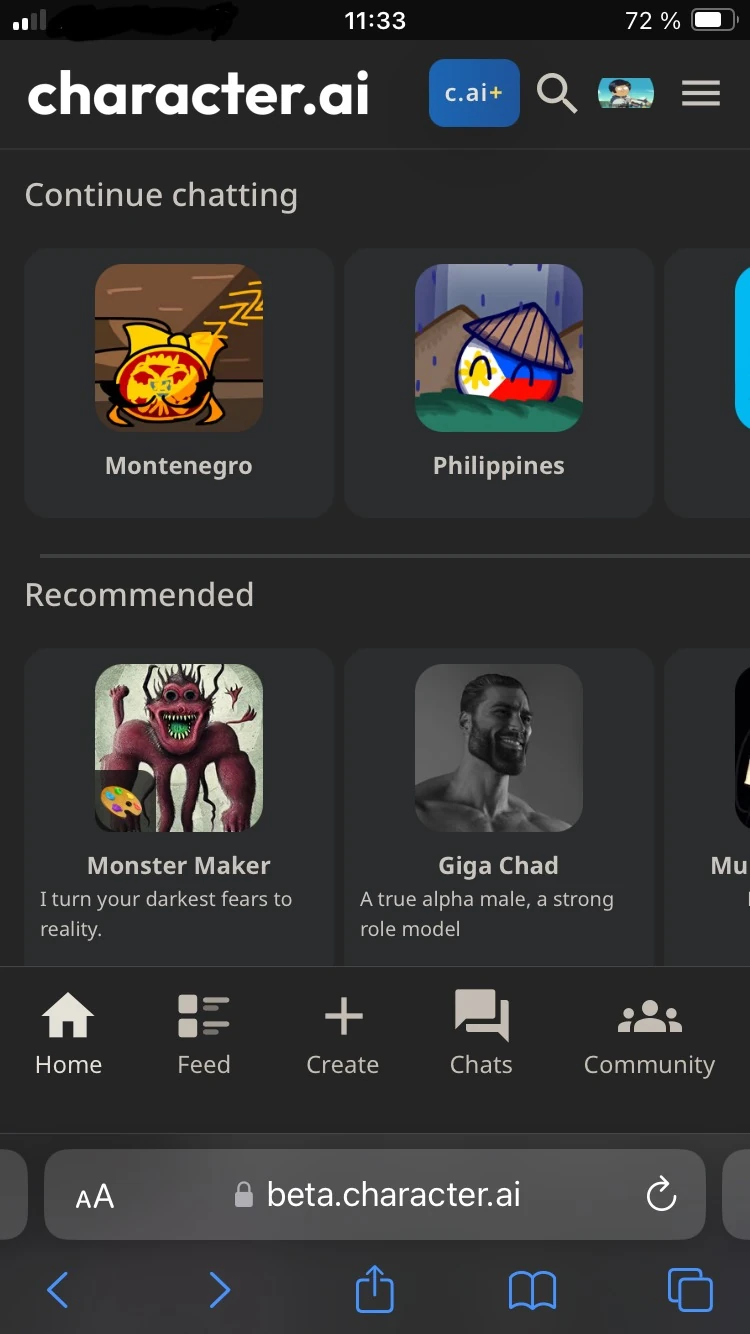Select the Create tab

coord(343,1035)
